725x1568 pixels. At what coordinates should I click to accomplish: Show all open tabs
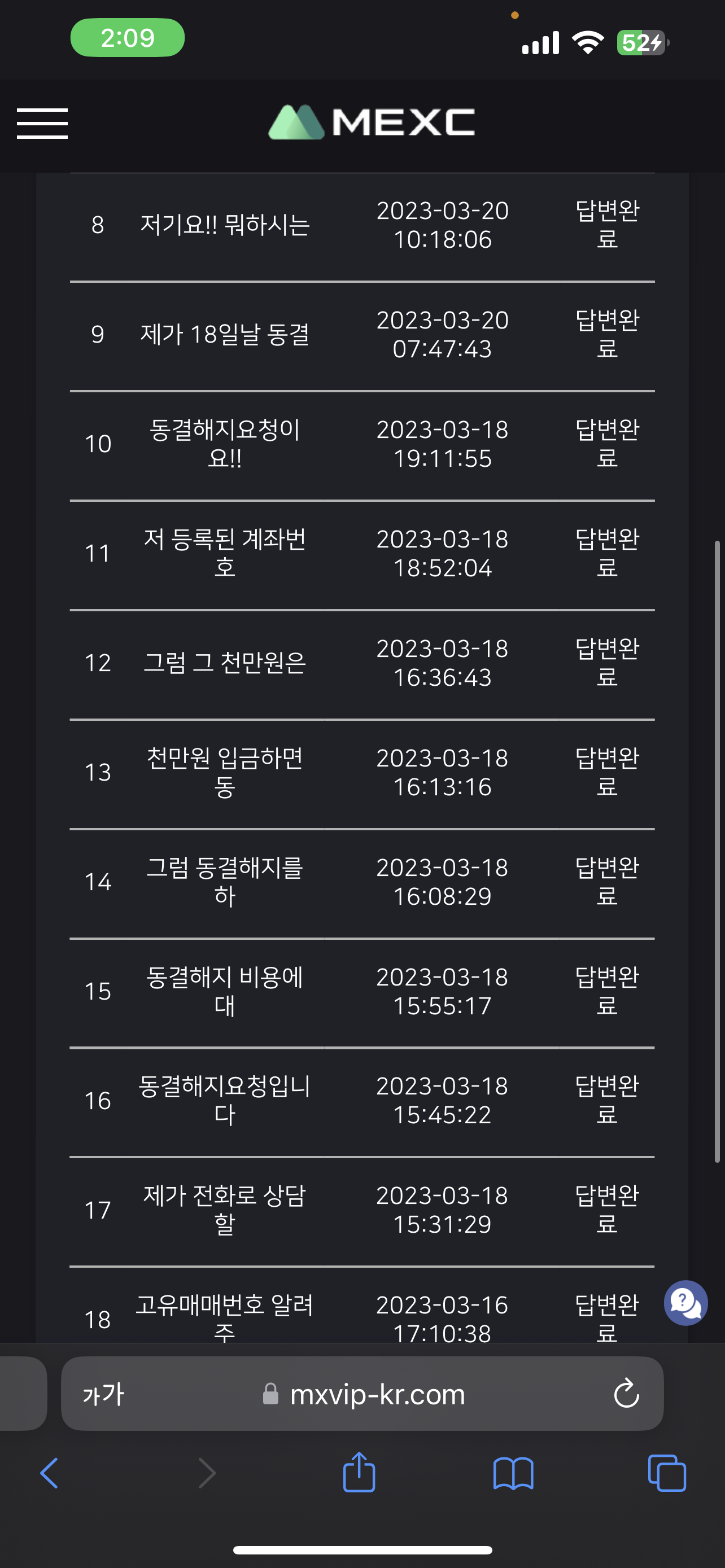click(667, 1473)
